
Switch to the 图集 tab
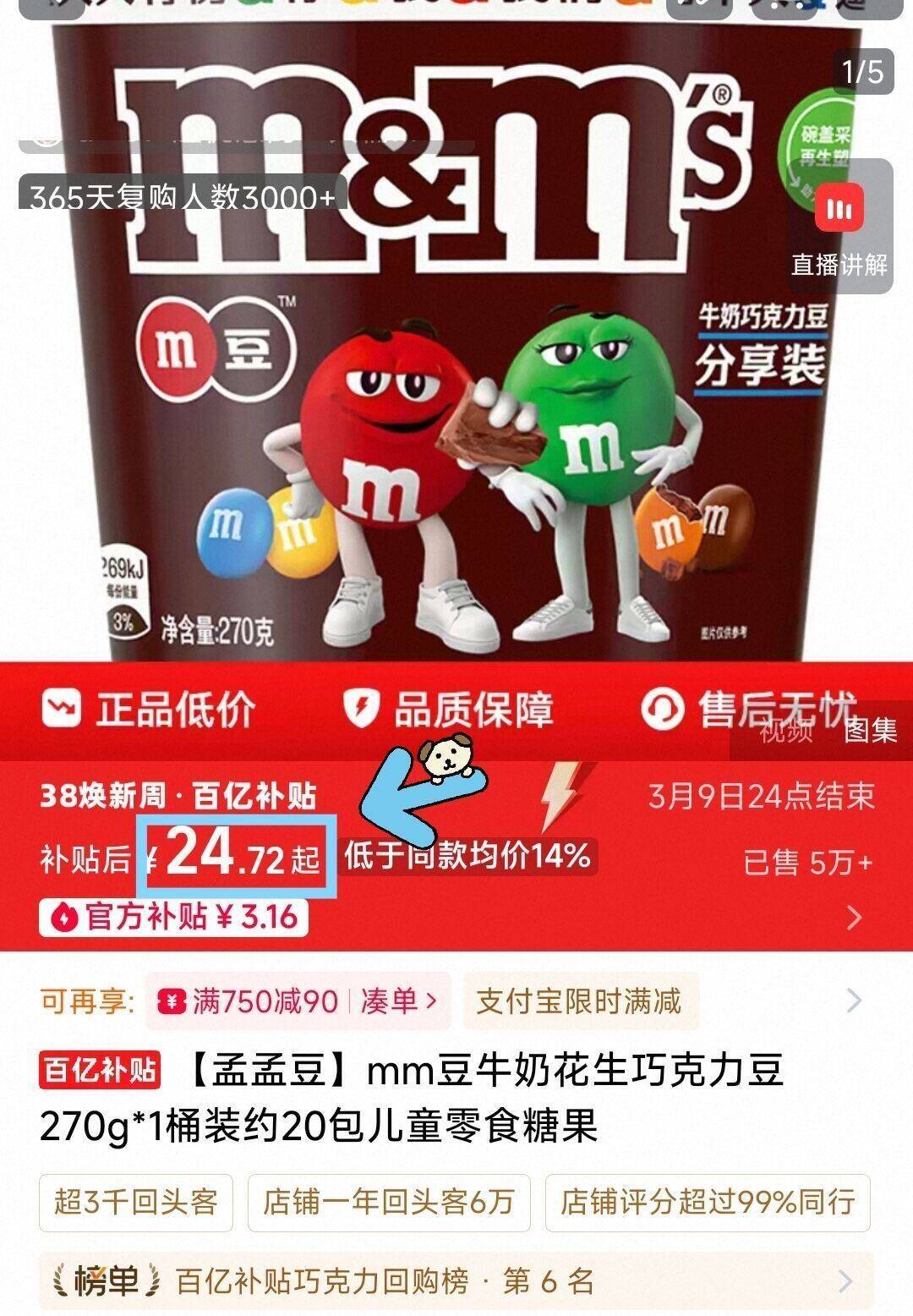pos(870,729)
